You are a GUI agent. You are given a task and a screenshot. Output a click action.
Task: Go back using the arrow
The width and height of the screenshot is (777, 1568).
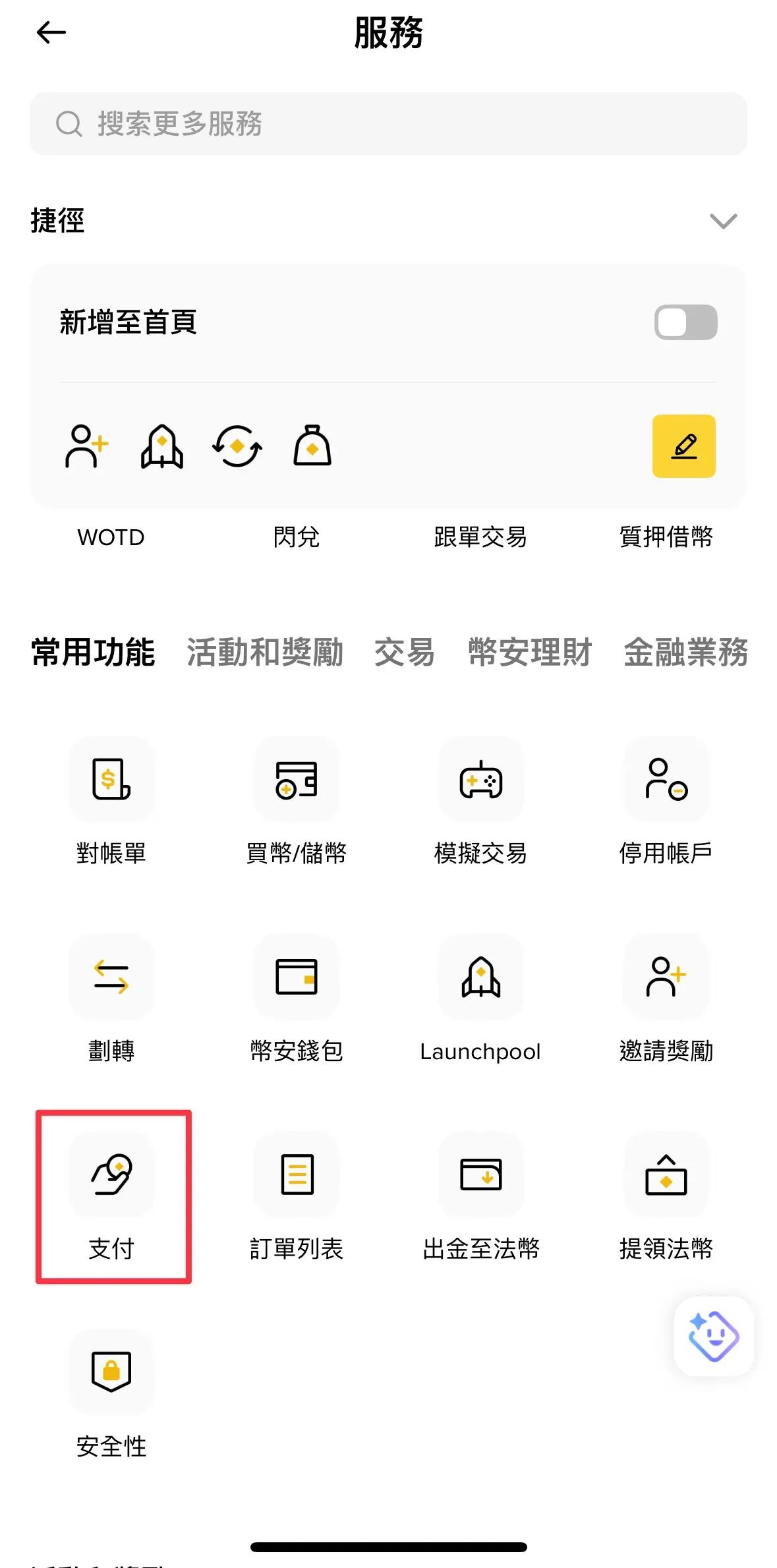(x=51, y=32)
